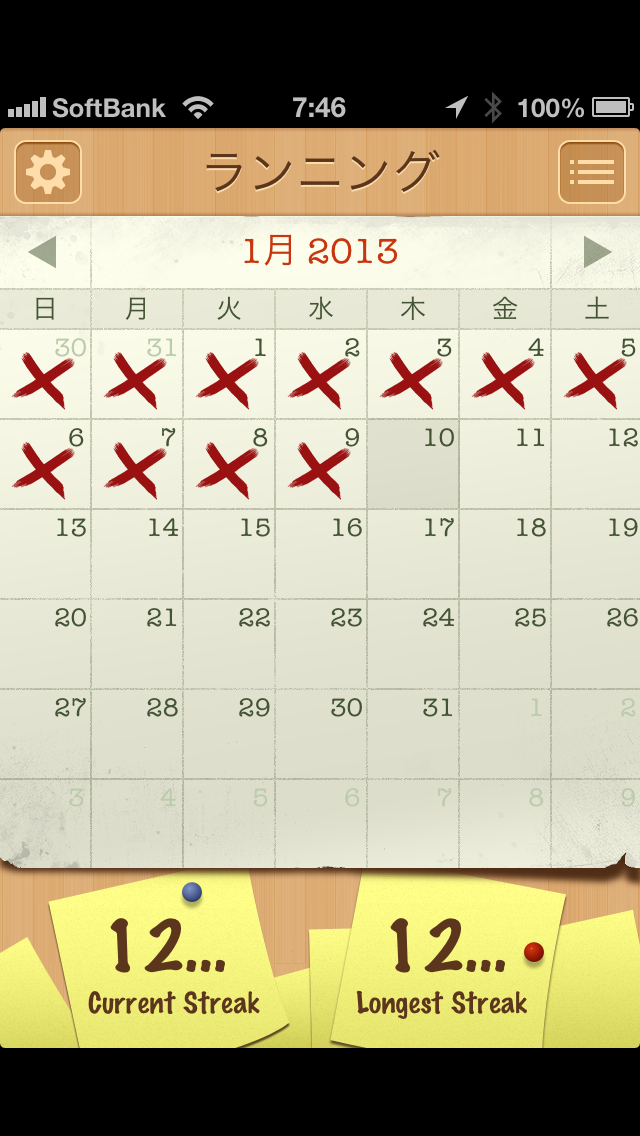Screen dimensions: 640x1136
Task: Select January 31 on the calendar
Action: tap(413, 735)
